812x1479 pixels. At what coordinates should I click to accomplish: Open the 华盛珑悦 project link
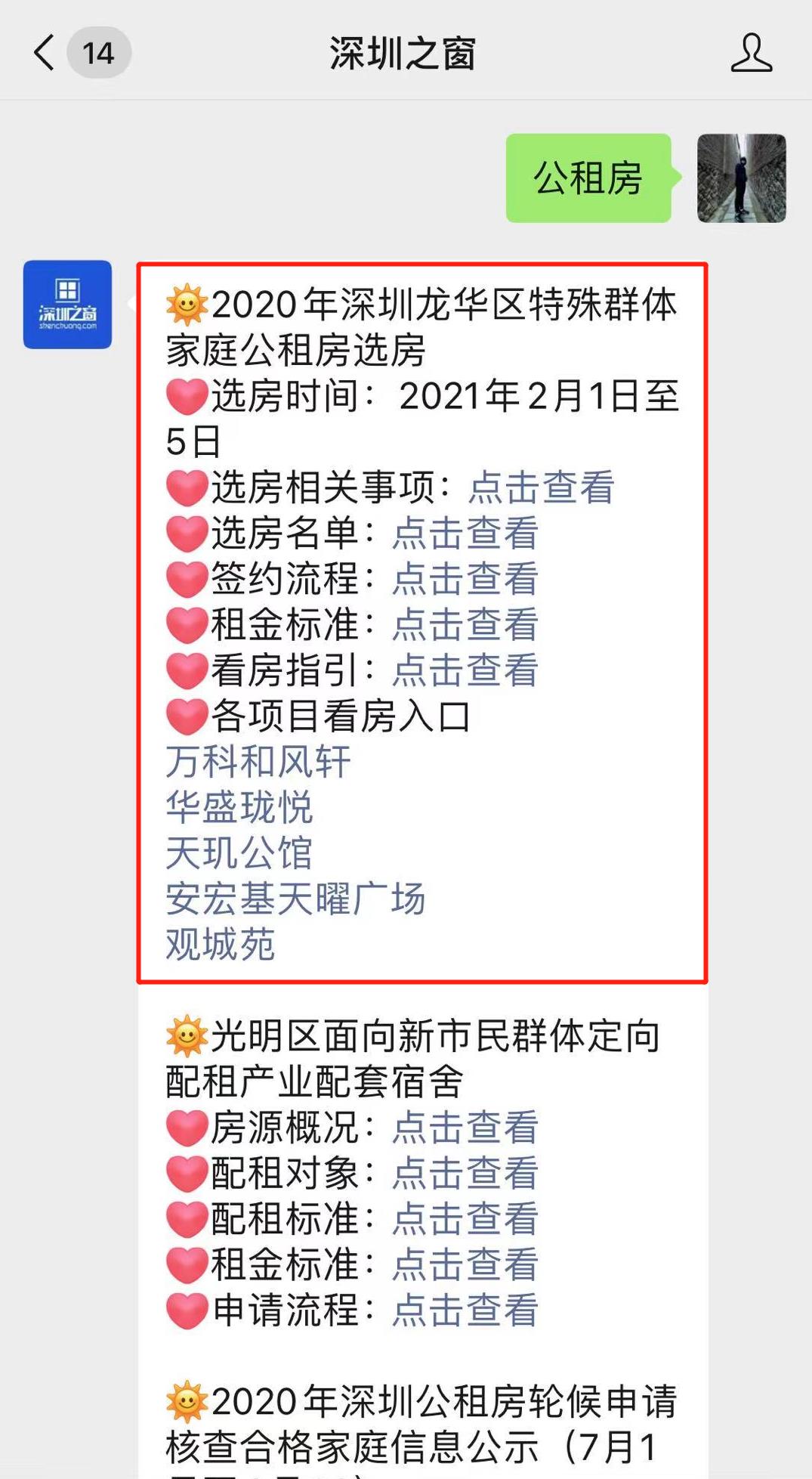coord(238,809)
